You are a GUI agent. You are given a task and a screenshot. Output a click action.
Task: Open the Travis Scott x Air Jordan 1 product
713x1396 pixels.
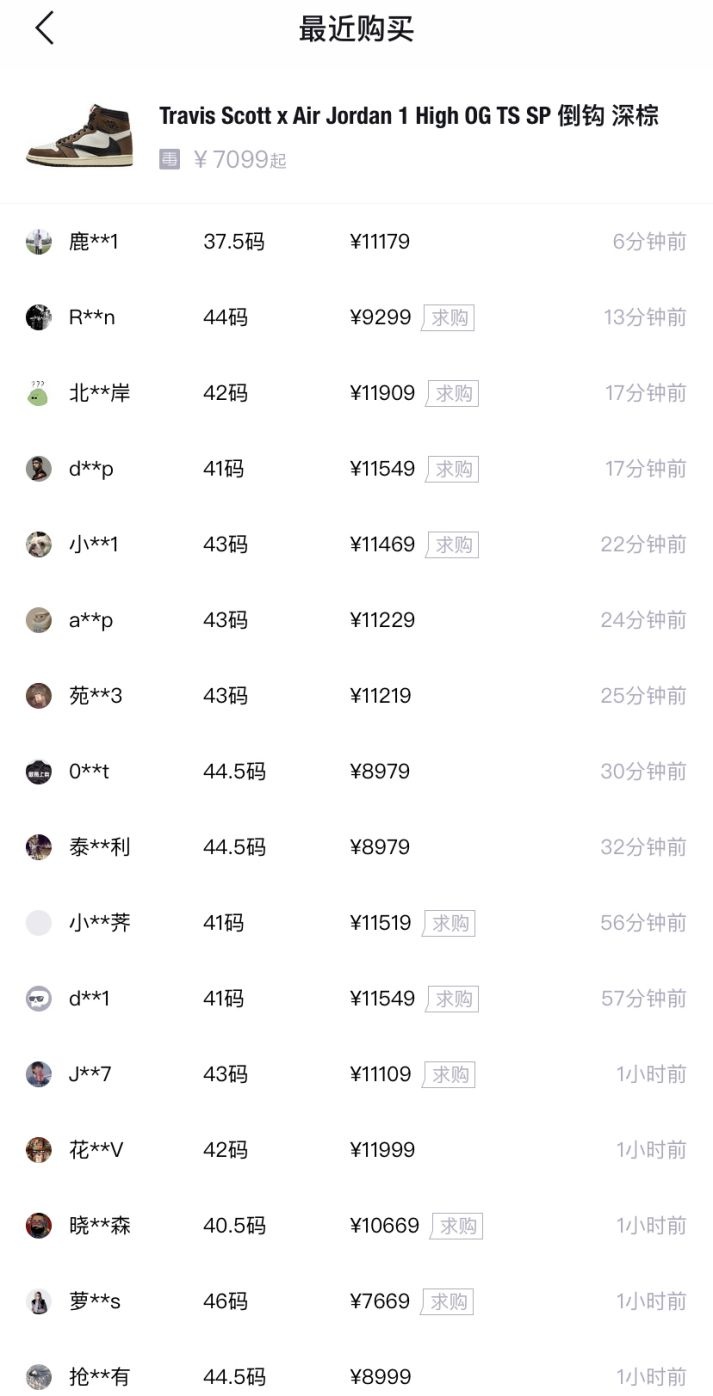(408, 116)
